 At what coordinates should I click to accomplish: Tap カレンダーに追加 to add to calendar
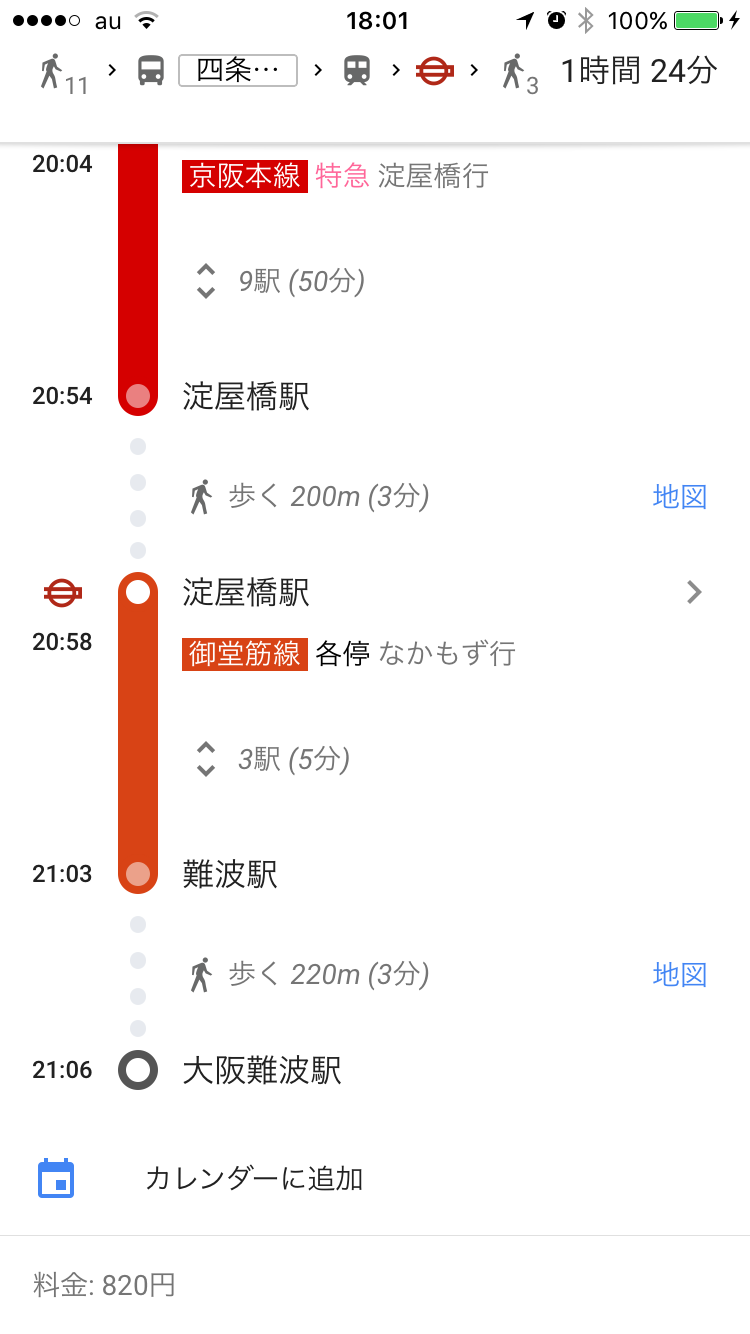pyautogui.click(x=253, y=1179)
